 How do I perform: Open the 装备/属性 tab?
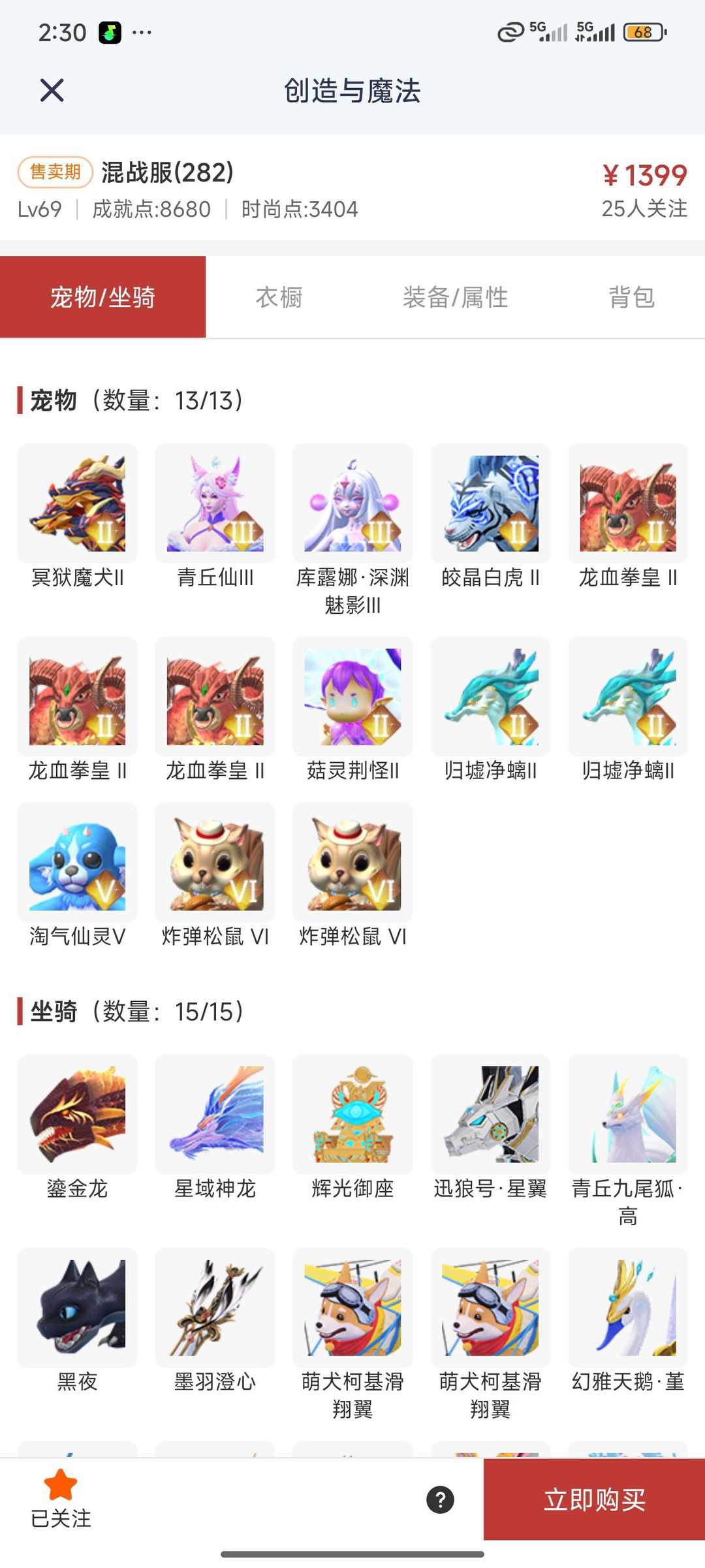pos(456,296)
